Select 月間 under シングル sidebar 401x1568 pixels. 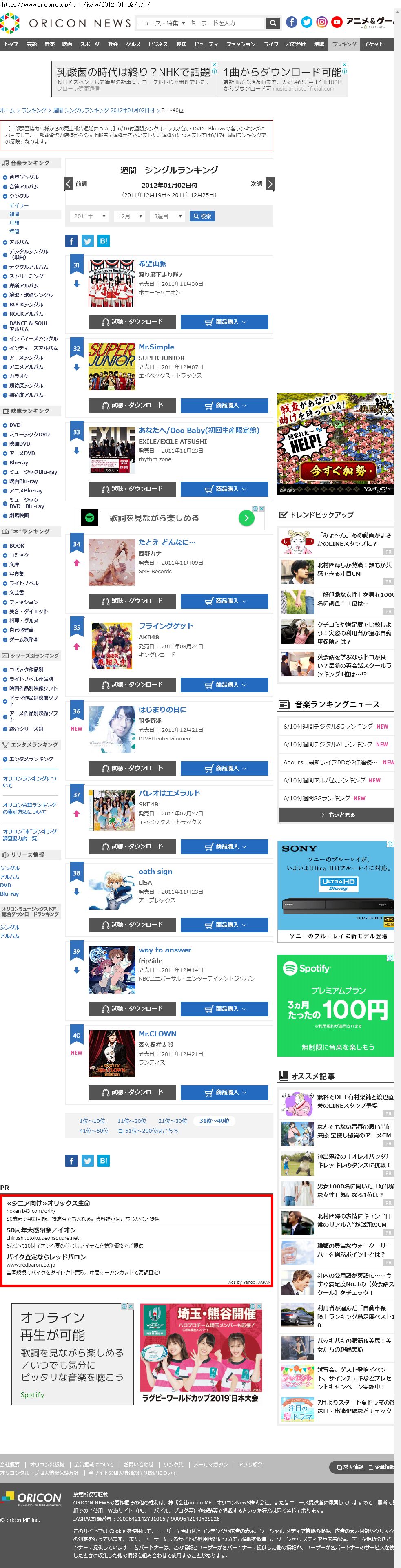(x=14, y=223)
